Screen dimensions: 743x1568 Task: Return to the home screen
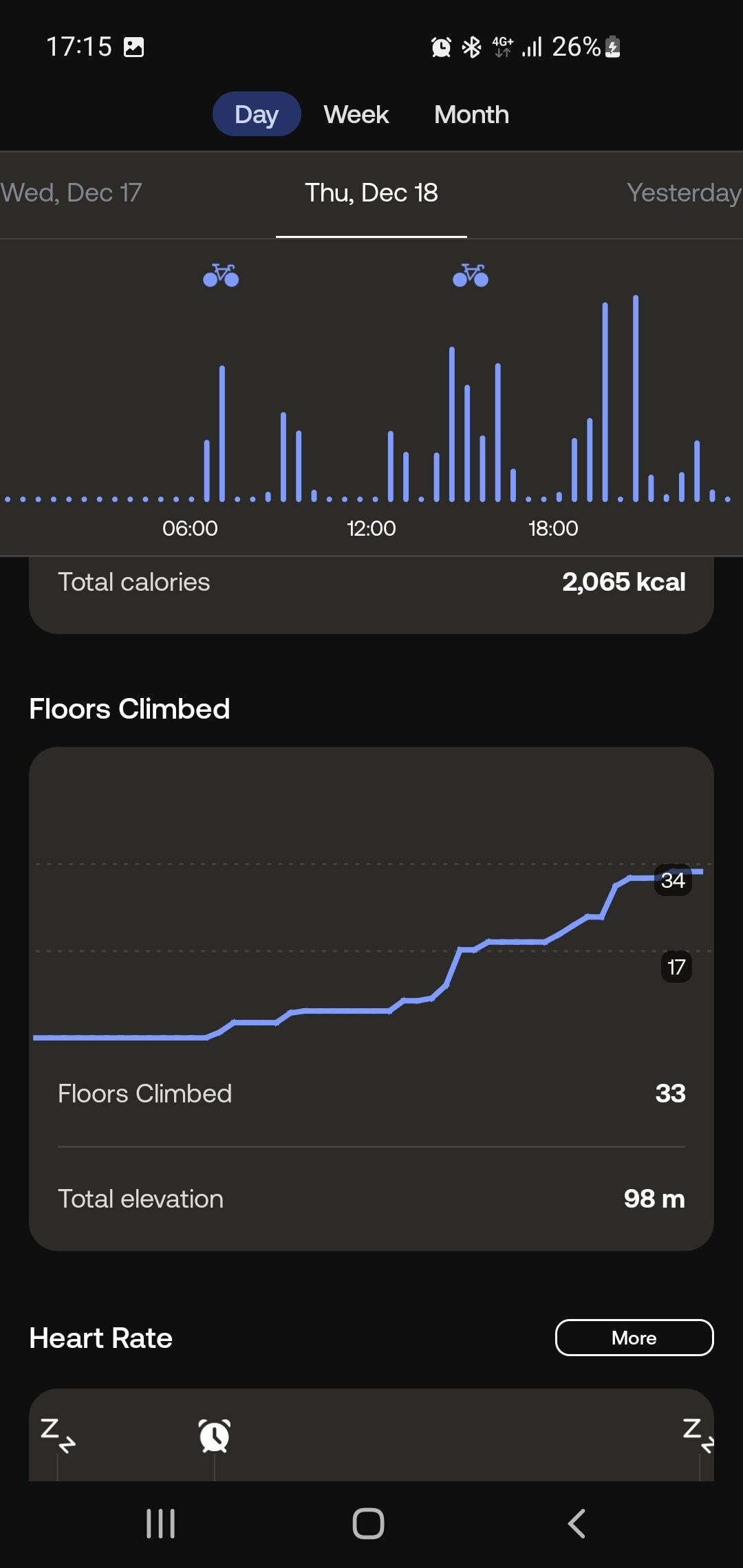point(368,1523)
